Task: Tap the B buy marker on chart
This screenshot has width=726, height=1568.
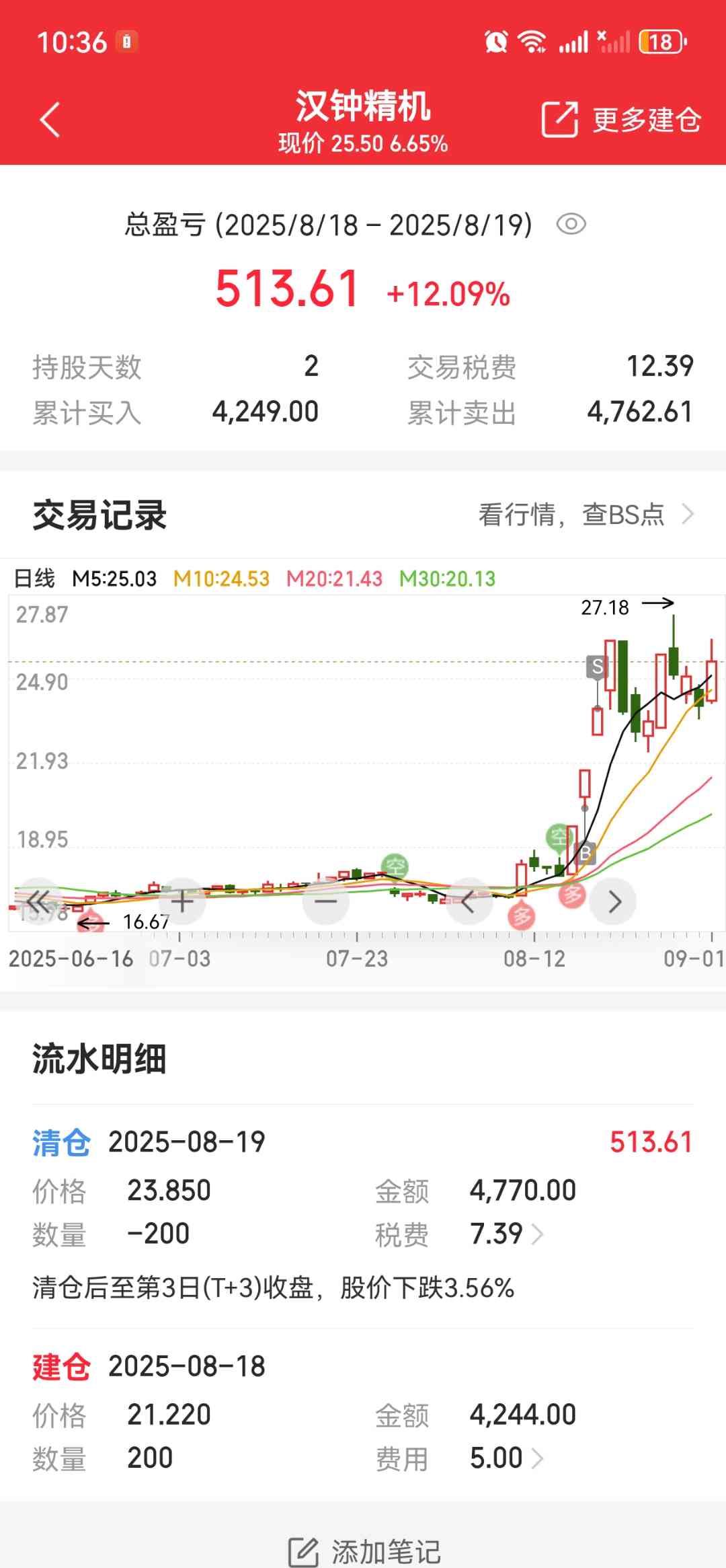Action: pyautogui.click(x=586, y=853)
